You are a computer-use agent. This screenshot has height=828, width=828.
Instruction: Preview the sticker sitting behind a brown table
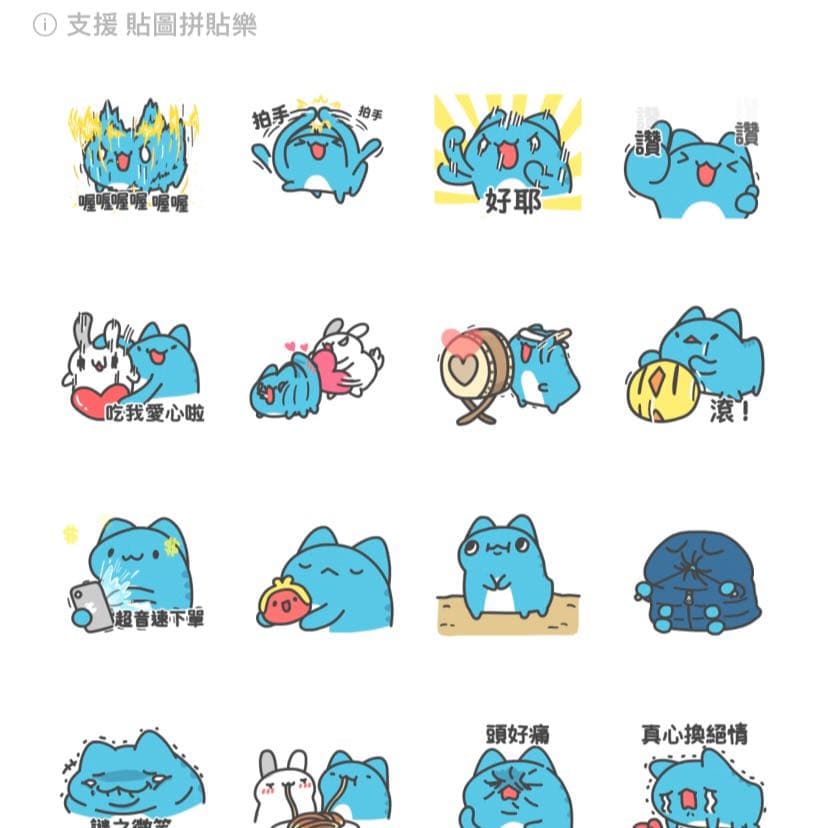tap(508, 575)
